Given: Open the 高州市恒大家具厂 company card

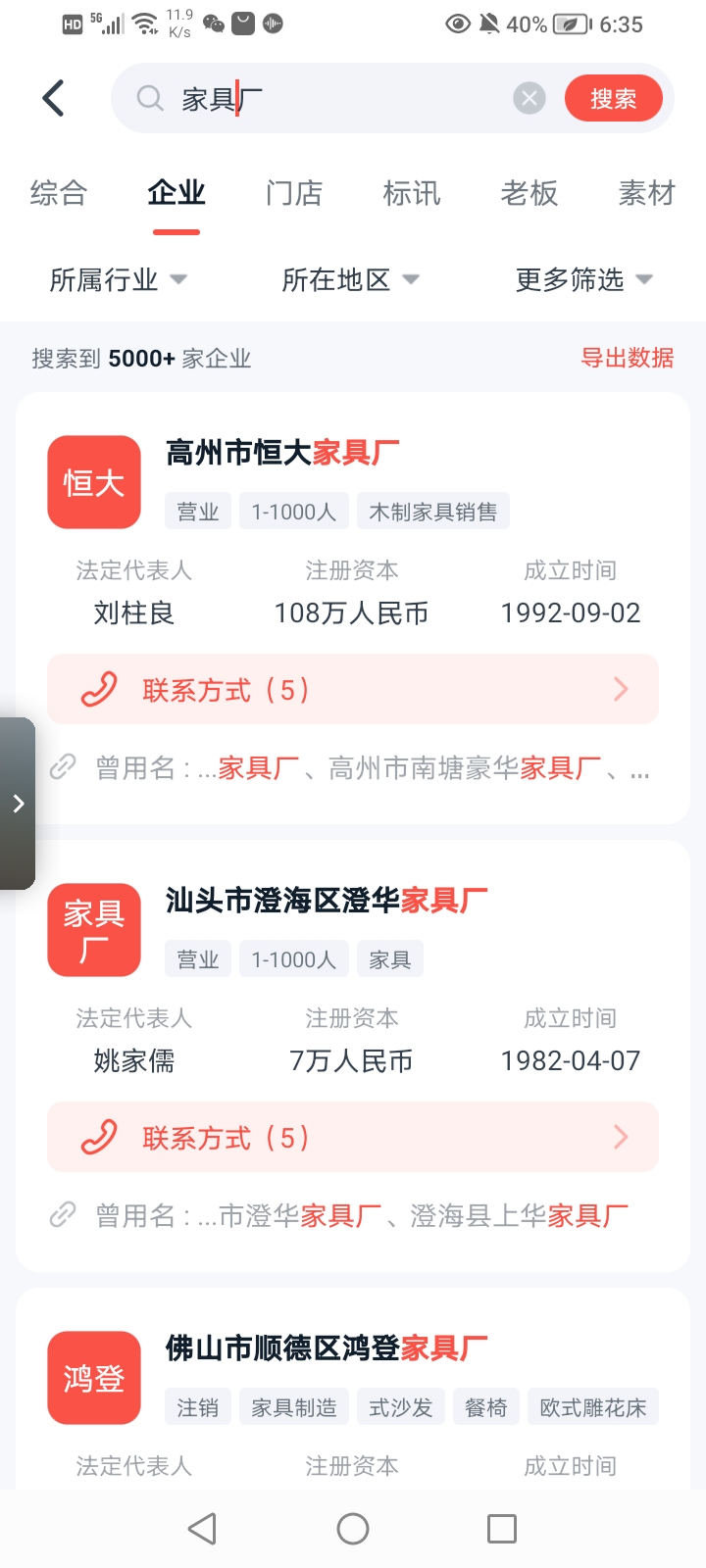Looking at the screenshot, I should click(282, 453).
